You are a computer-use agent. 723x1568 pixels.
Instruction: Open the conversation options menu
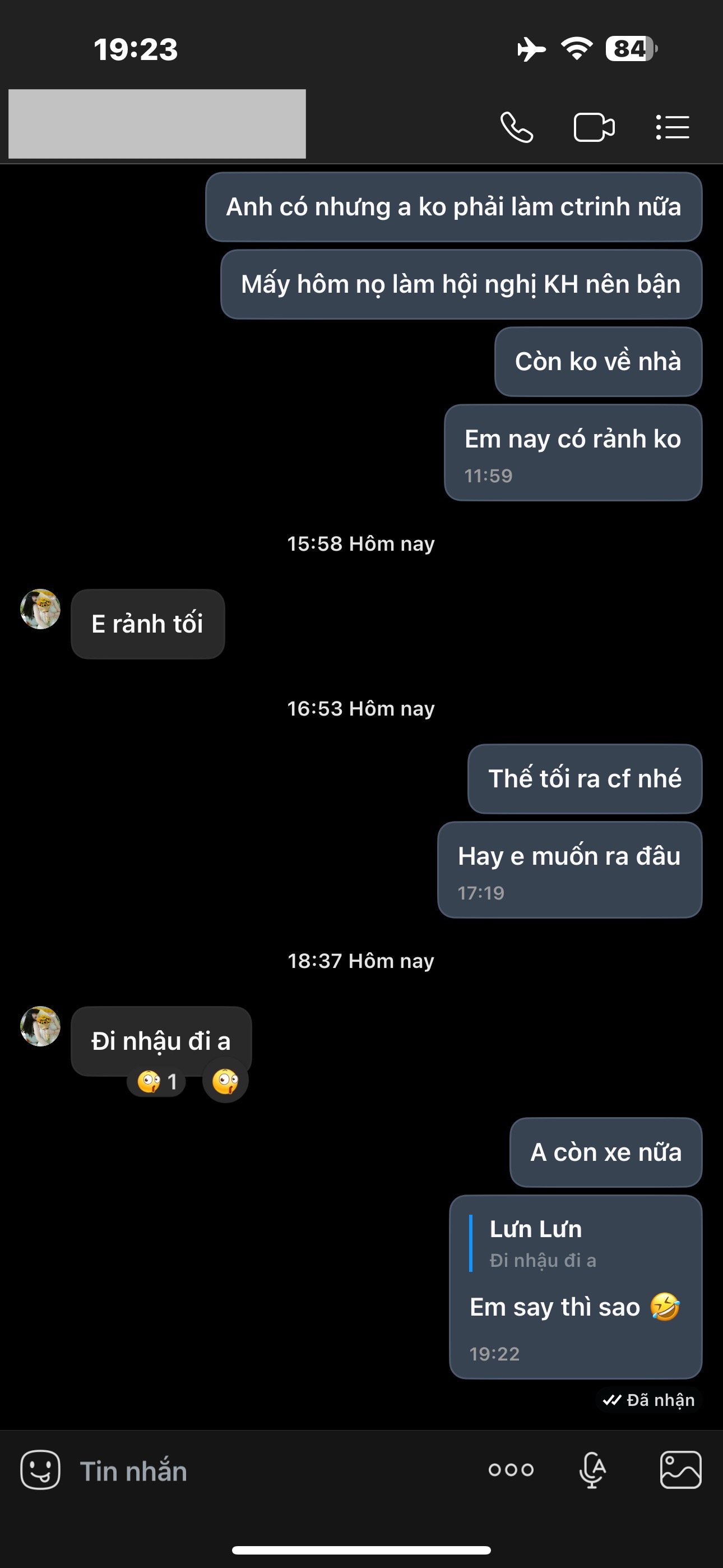click(673, 127)
